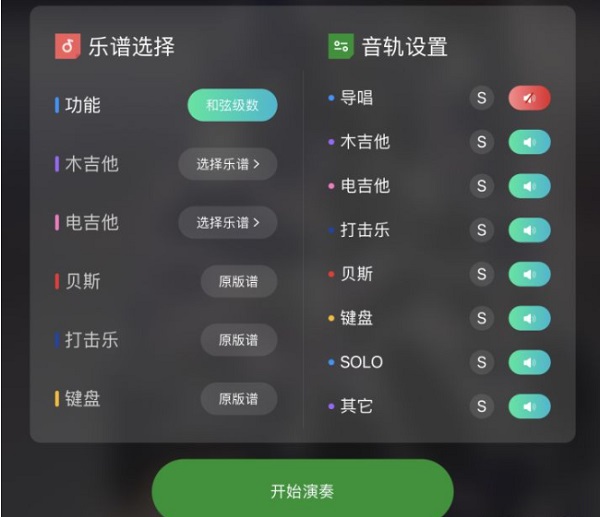This screenshot has height=517, width=600.
Task: Mute the 其它 track
Action: [x=529, y=406]
